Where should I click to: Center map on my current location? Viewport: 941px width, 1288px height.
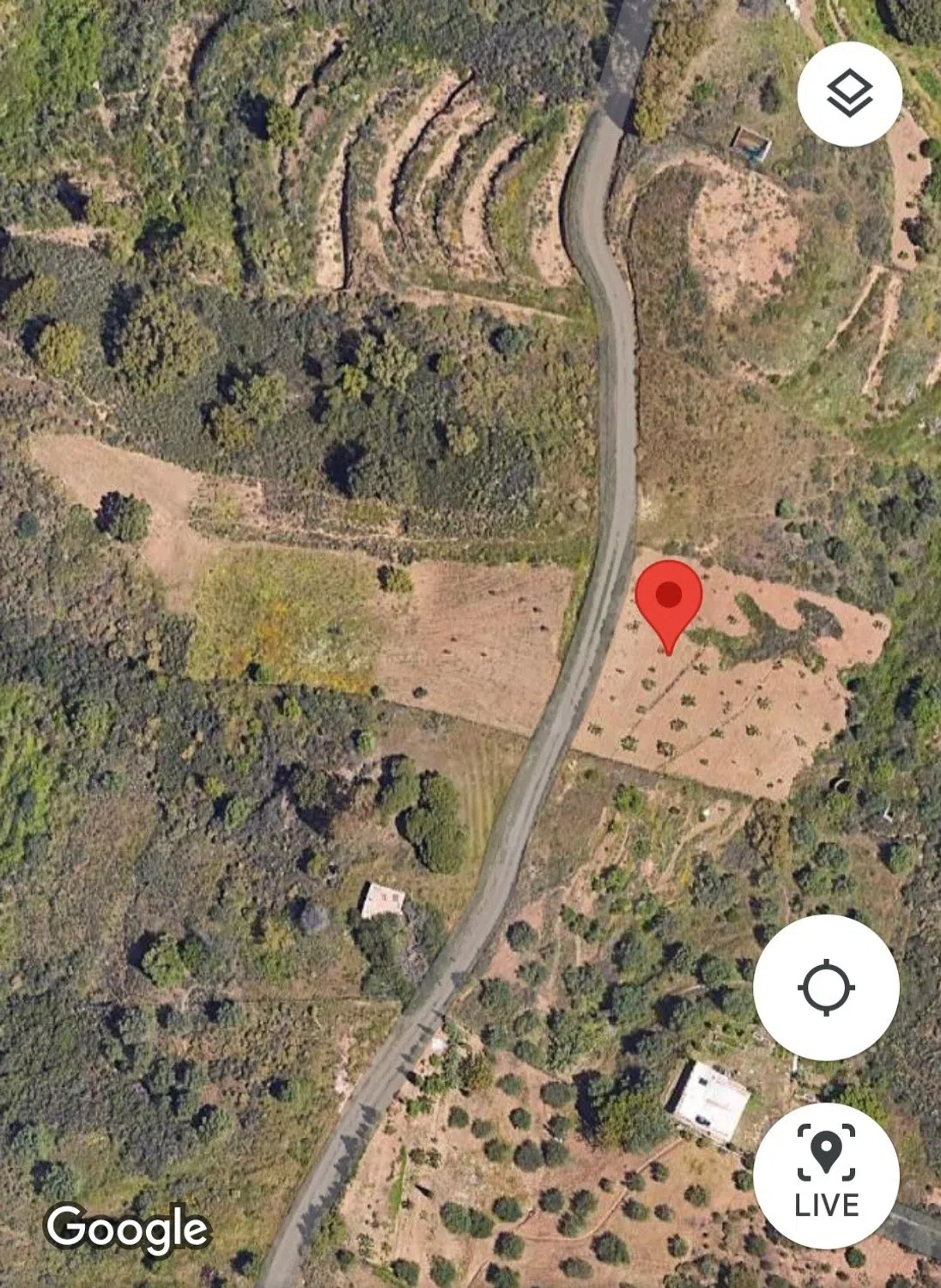click(x=826, y=987)
